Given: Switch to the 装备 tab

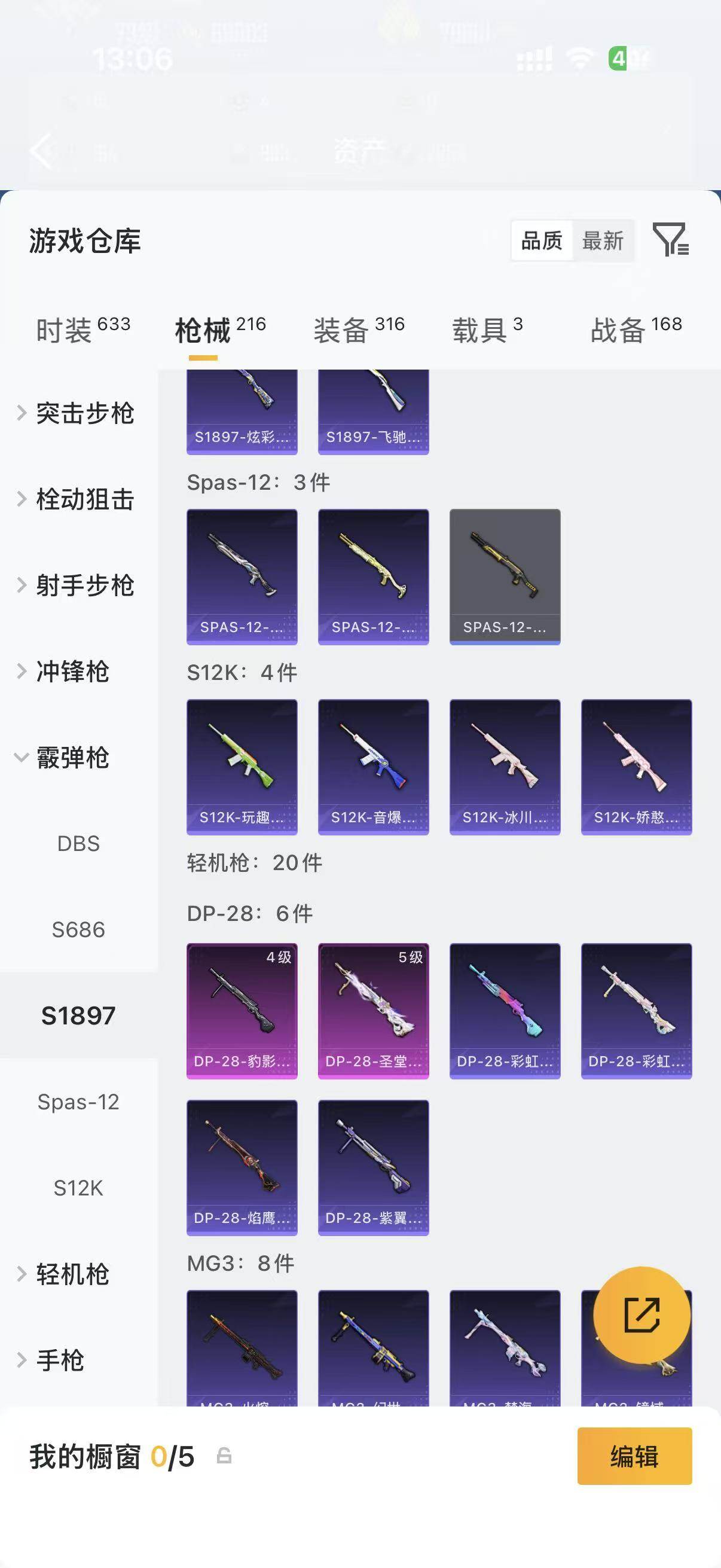Looking at the screenshot, I should tap(359, 330).
